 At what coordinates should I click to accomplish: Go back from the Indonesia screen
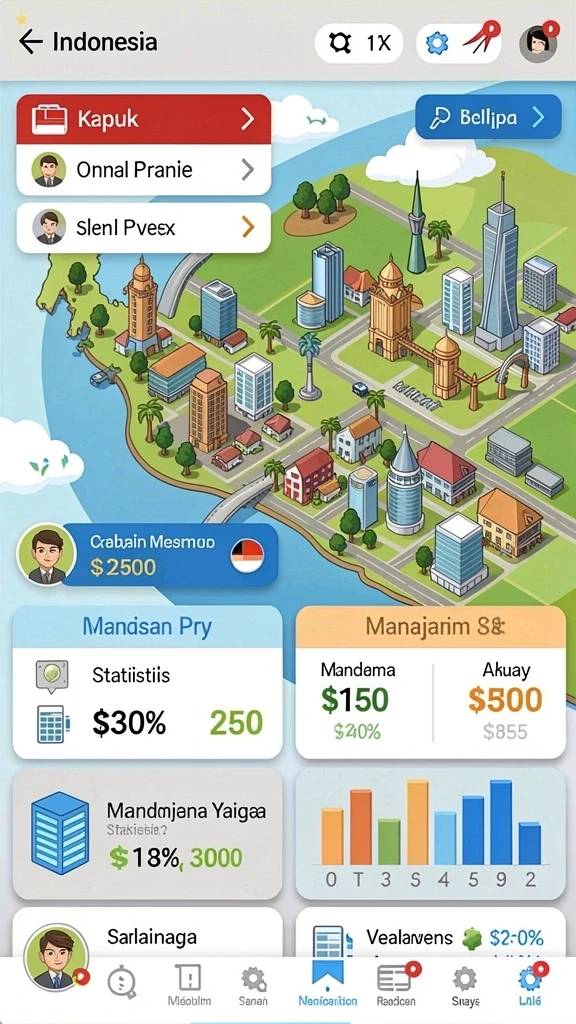pos(30,42)
